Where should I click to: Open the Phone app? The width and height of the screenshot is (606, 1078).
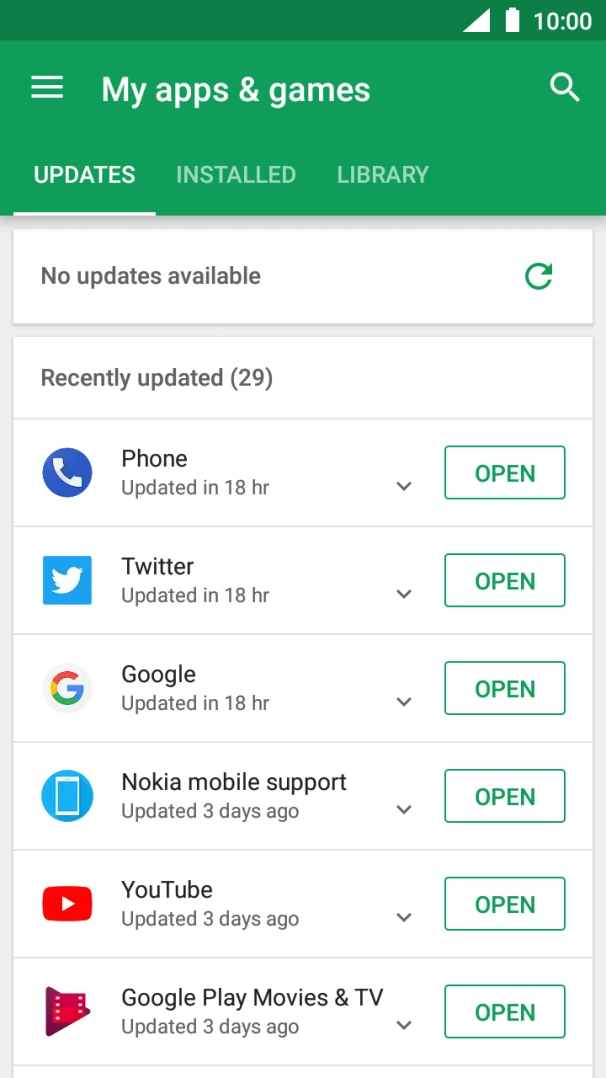505,472
